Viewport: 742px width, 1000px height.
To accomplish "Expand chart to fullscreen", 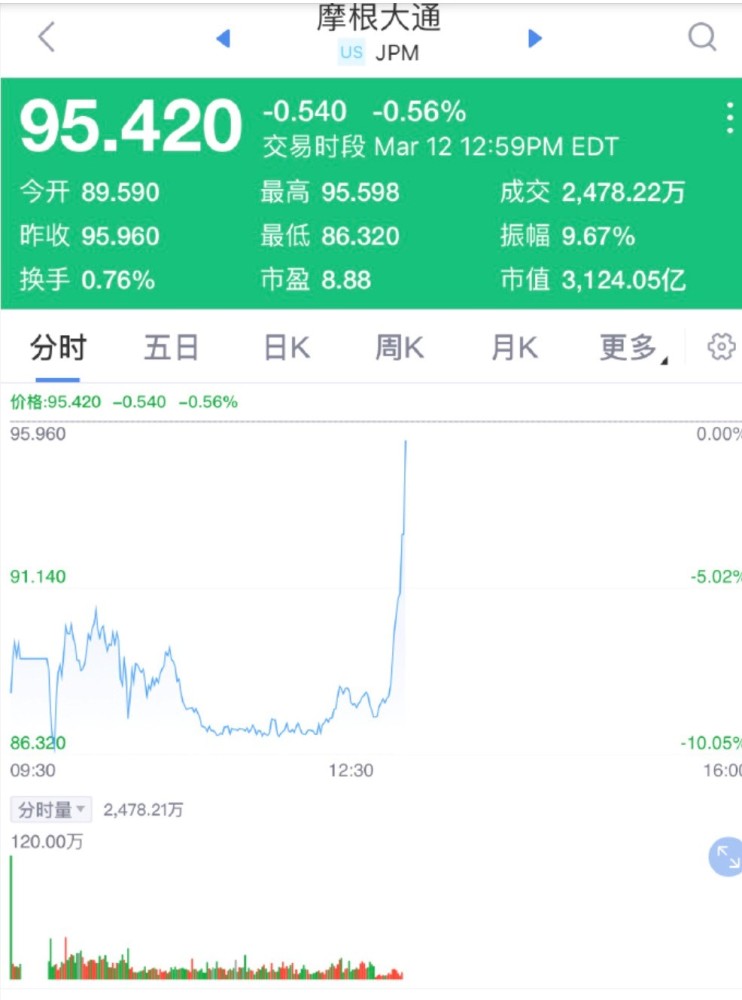I will 726,857.
